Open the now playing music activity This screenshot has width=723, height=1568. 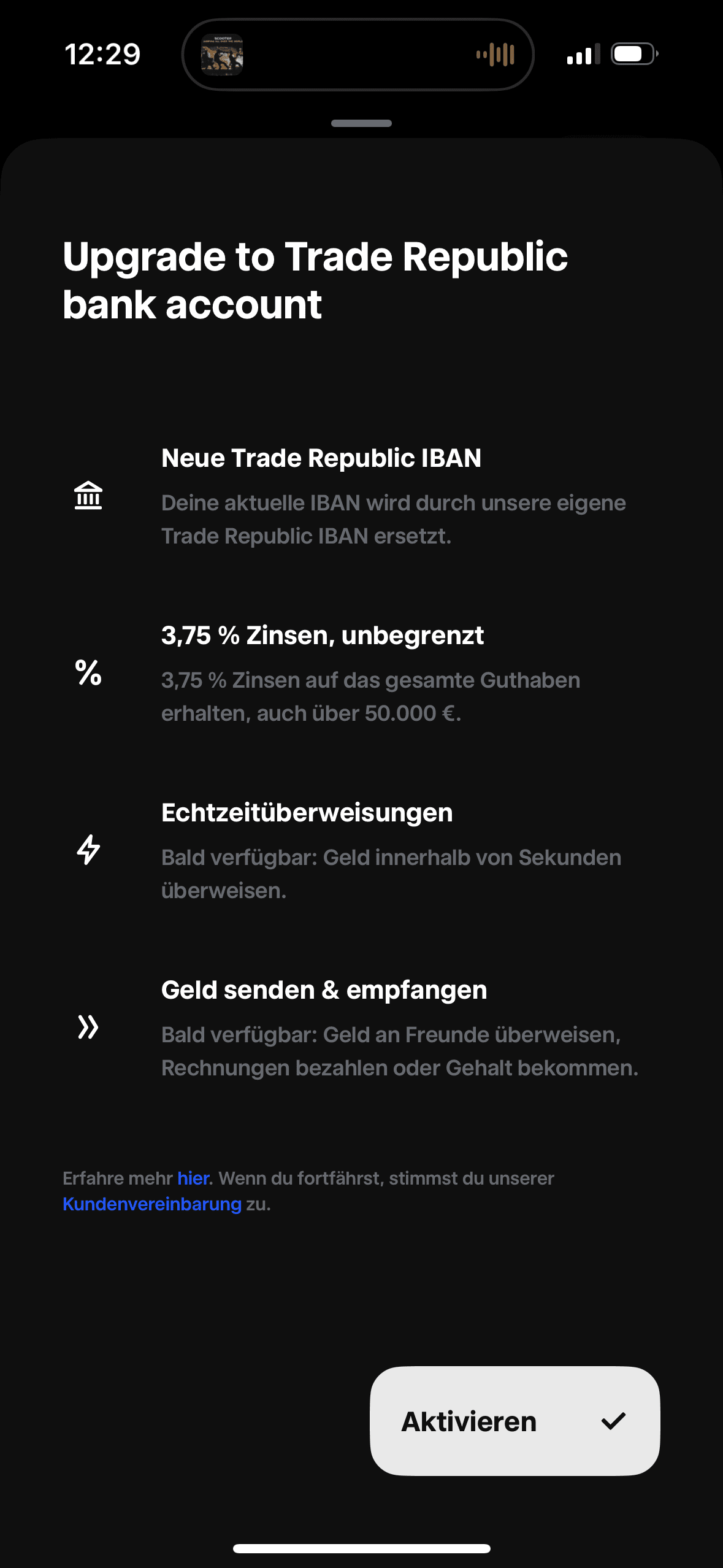click(358, 55)
